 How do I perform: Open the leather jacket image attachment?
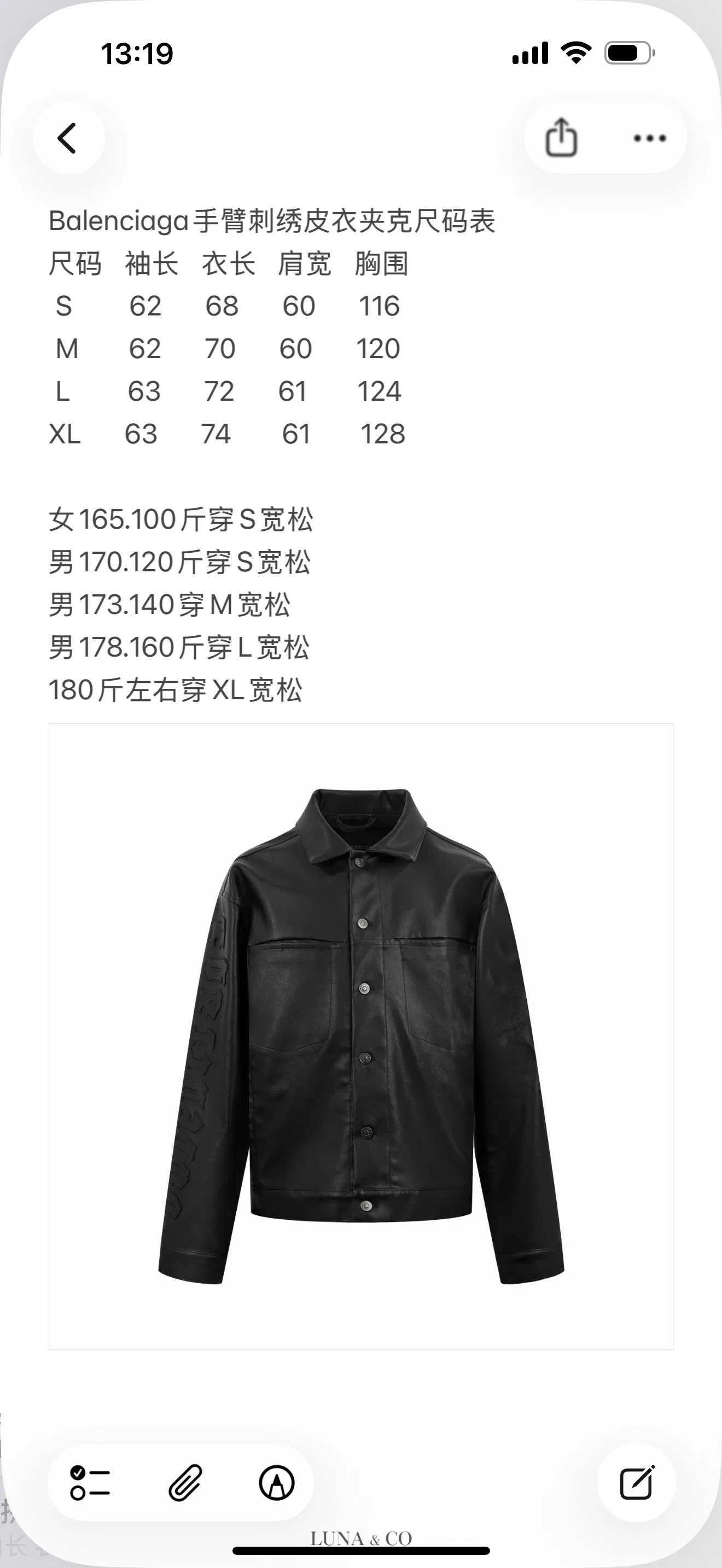coord(361,1037)
